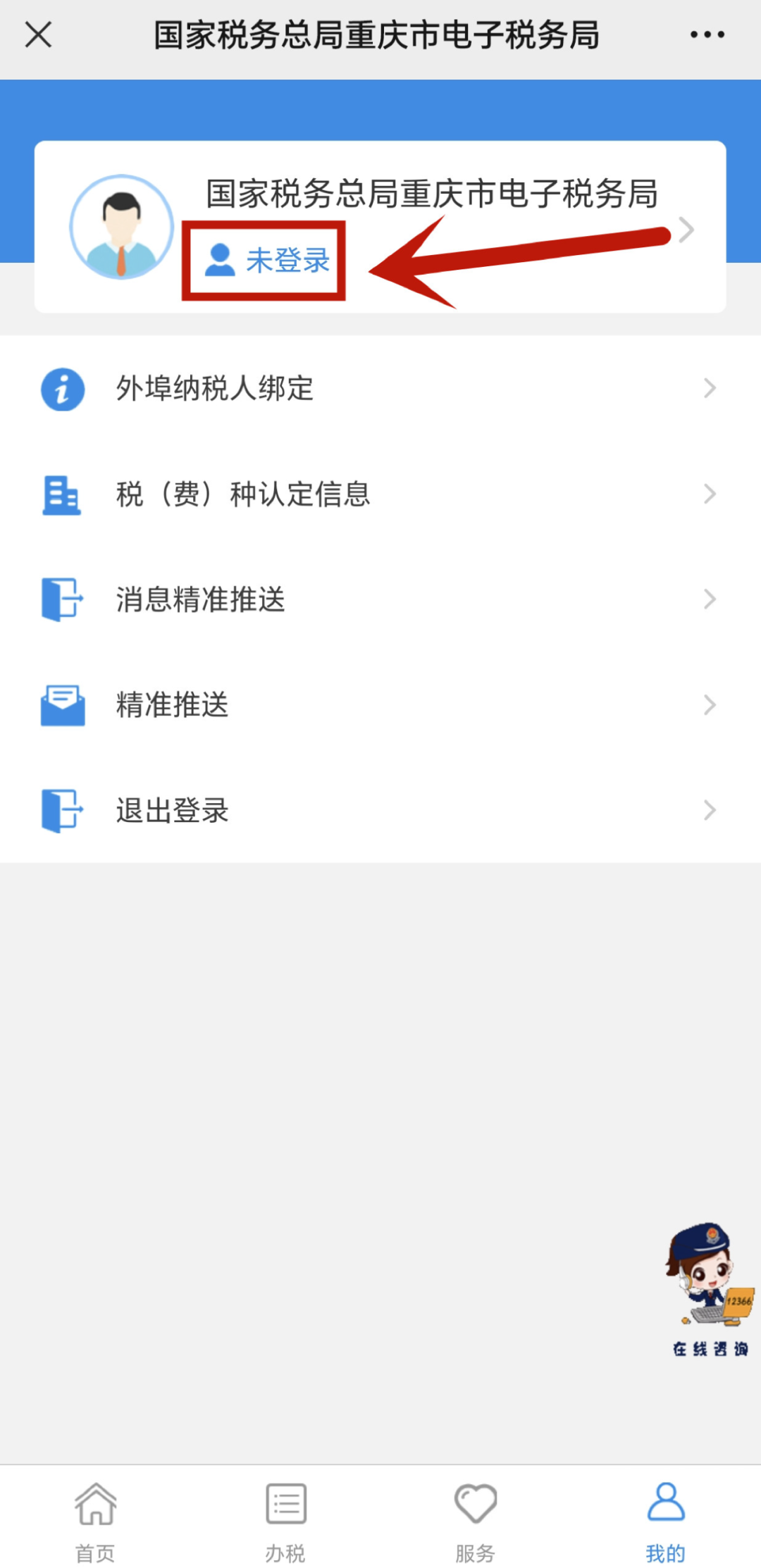Viewport: 761px width, 1568px height.
Task: Close the page with the X icon
Action: click(x=38, y=35)
